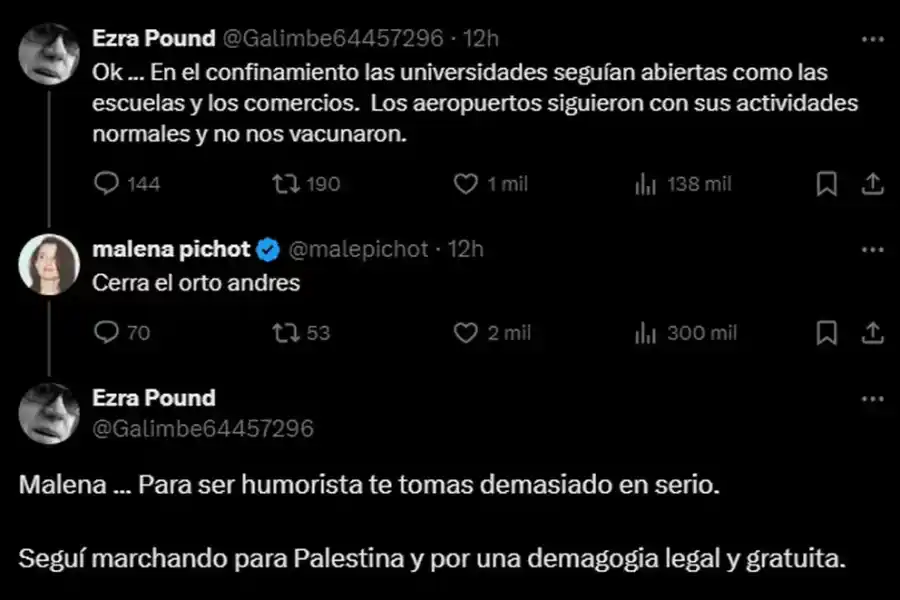
Task: Retweet malena pichot's post
Action: pyautogui.click(x=283, y=333)
